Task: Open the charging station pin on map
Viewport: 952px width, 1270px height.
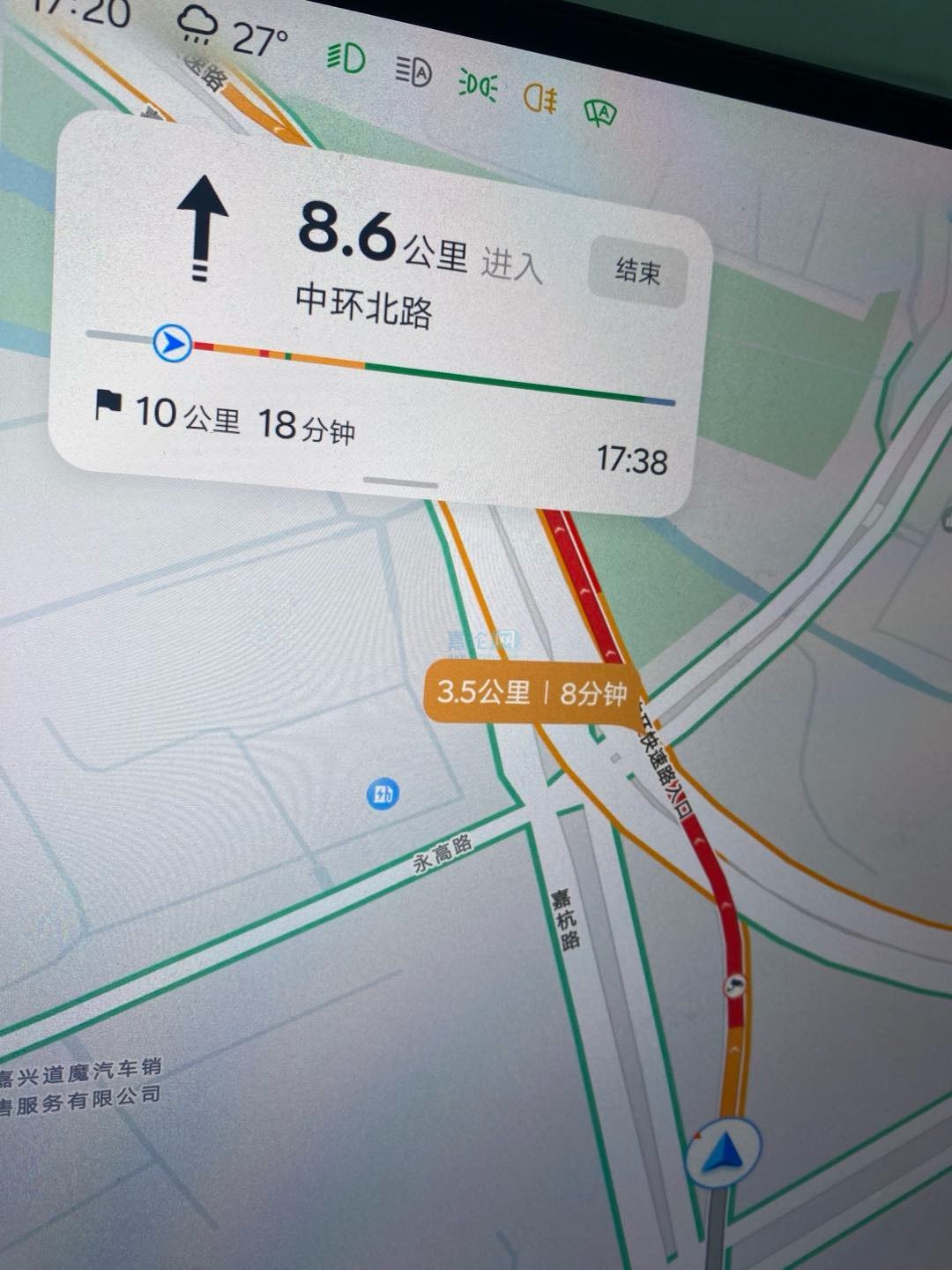Action: pyautogui.click(x=383, y=794)
